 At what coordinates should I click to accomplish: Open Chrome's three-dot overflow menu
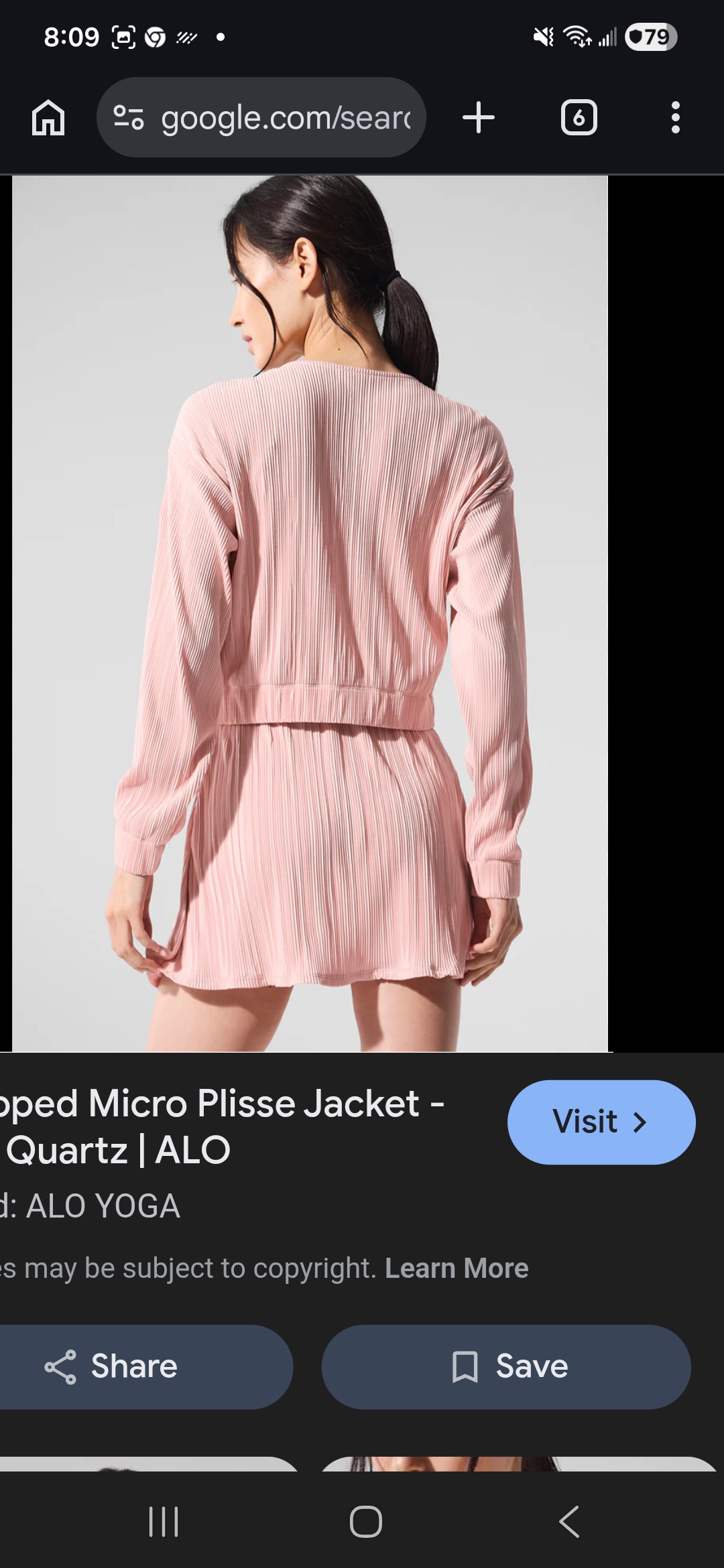click(675, 118)
